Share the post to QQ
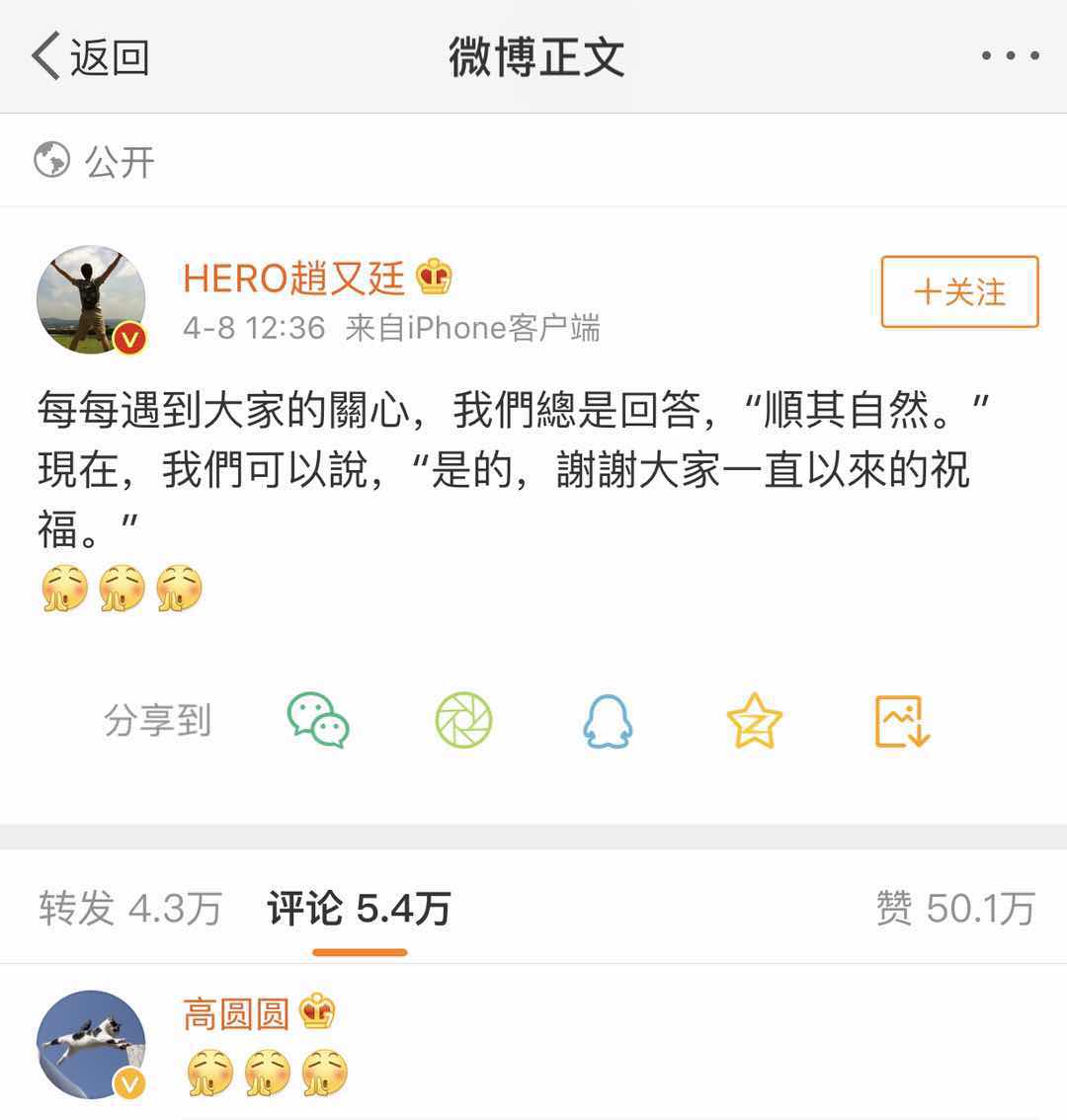The image size is (1067, 1120). 609,721
